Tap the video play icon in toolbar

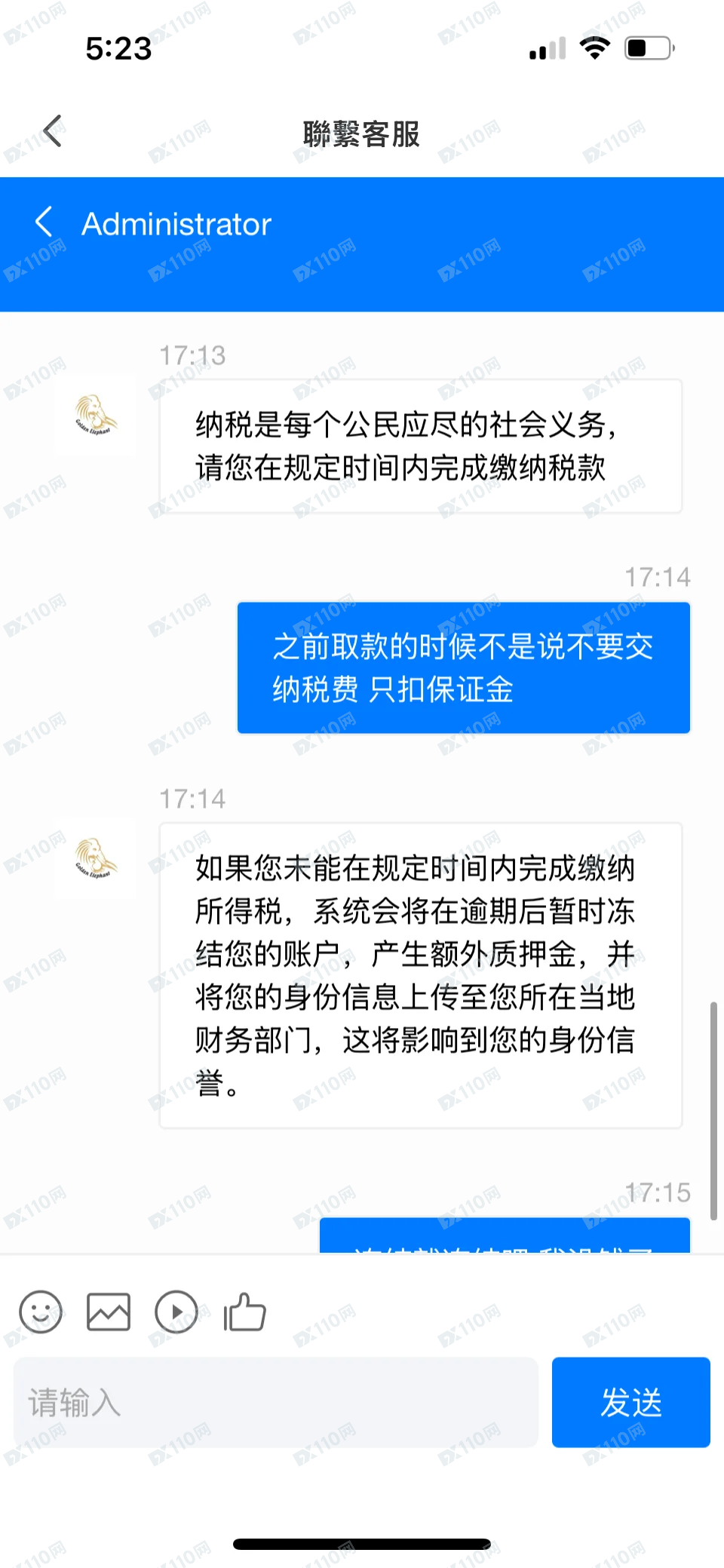click(x=176, y=1312)
